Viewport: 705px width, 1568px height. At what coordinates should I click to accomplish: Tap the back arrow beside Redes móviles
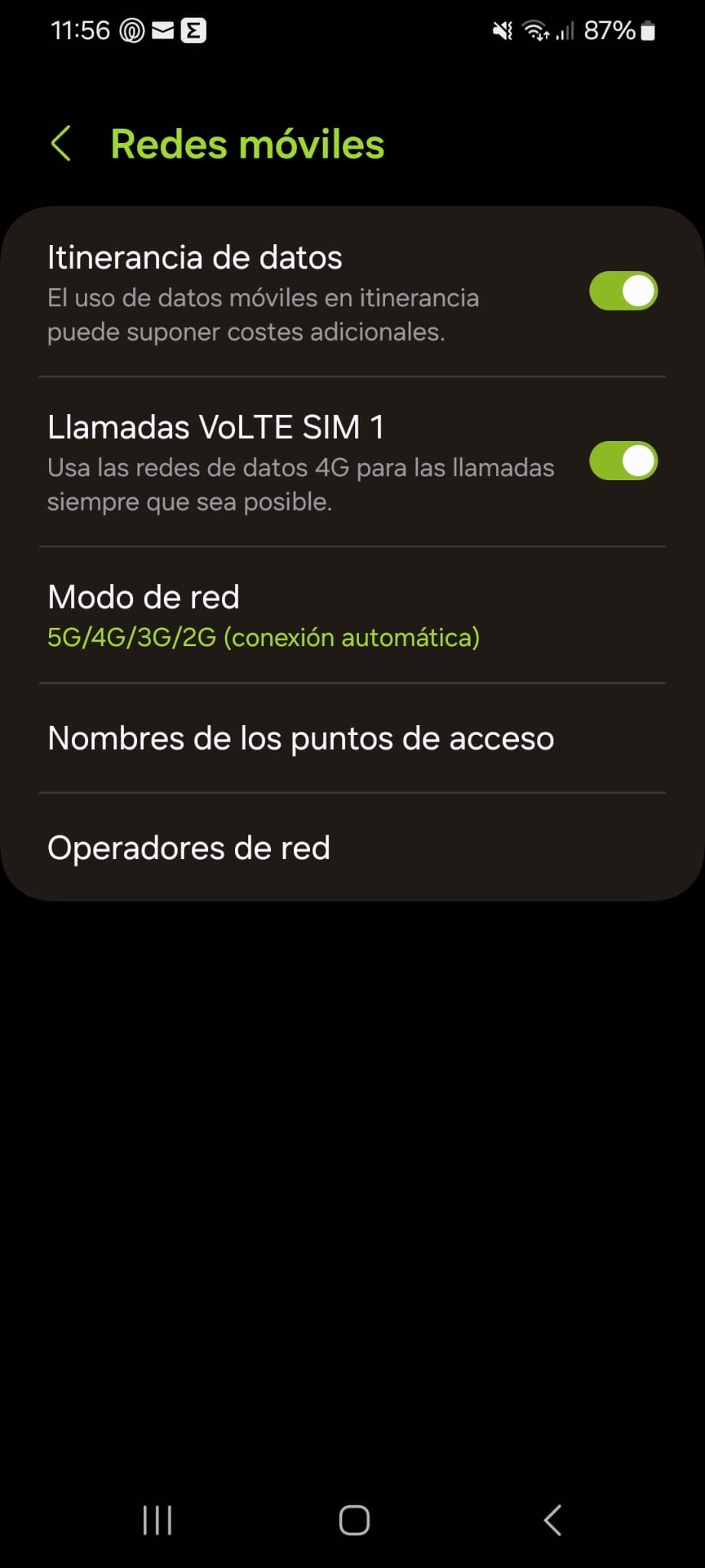click(x=62, y=143)
